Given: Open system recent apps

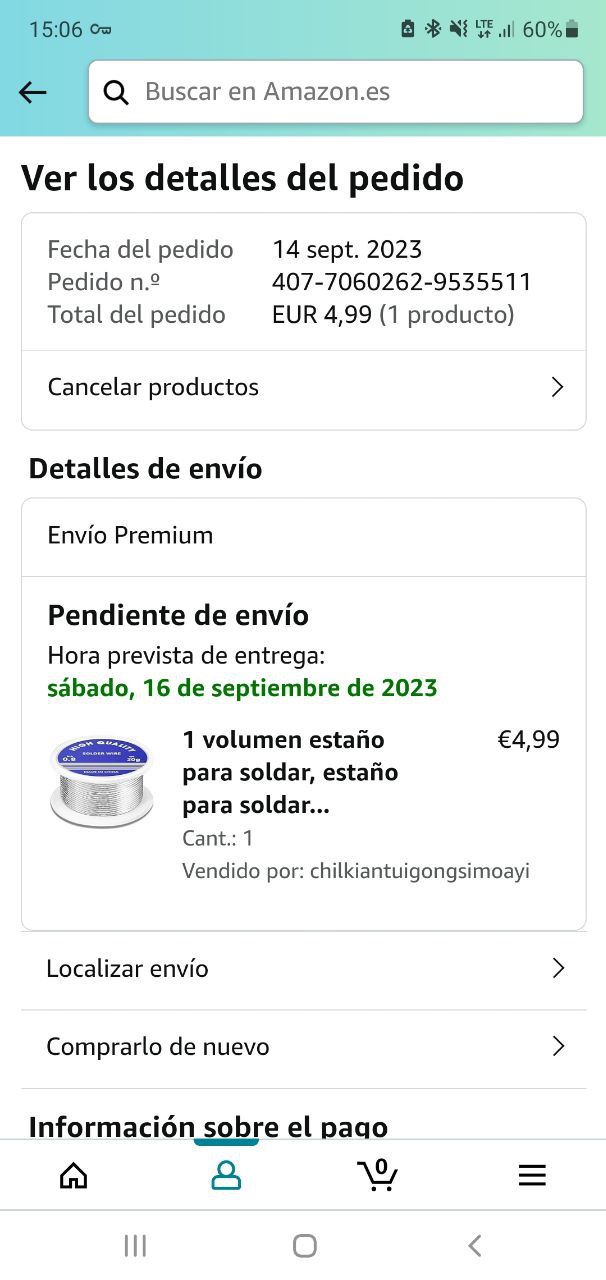Looking at the screenshot, I should (x=135, y=1245).
